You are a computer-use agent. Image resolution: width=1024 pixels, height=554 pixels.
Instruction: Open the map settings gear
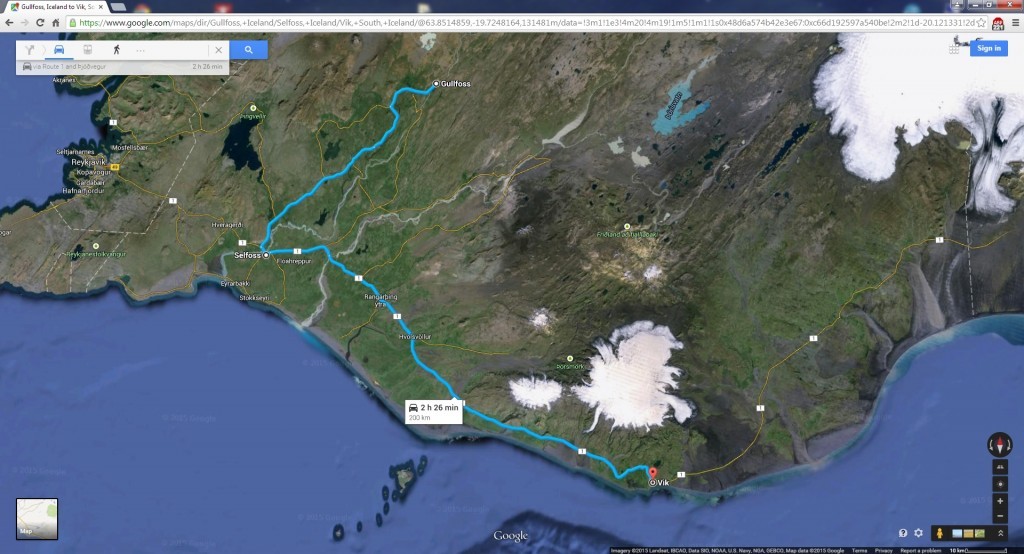[x=918, y=533]
